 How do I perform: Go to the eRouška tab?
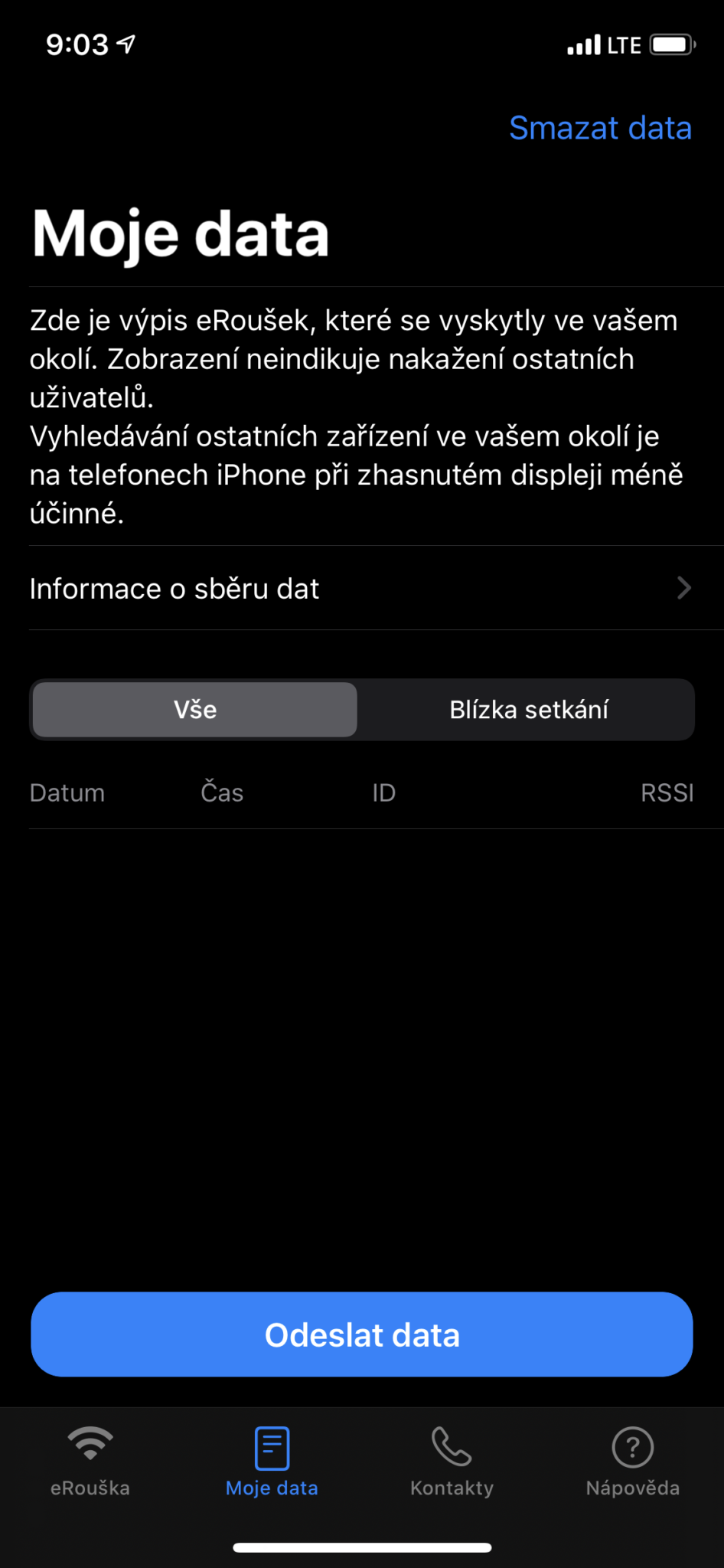(90, 1461)
